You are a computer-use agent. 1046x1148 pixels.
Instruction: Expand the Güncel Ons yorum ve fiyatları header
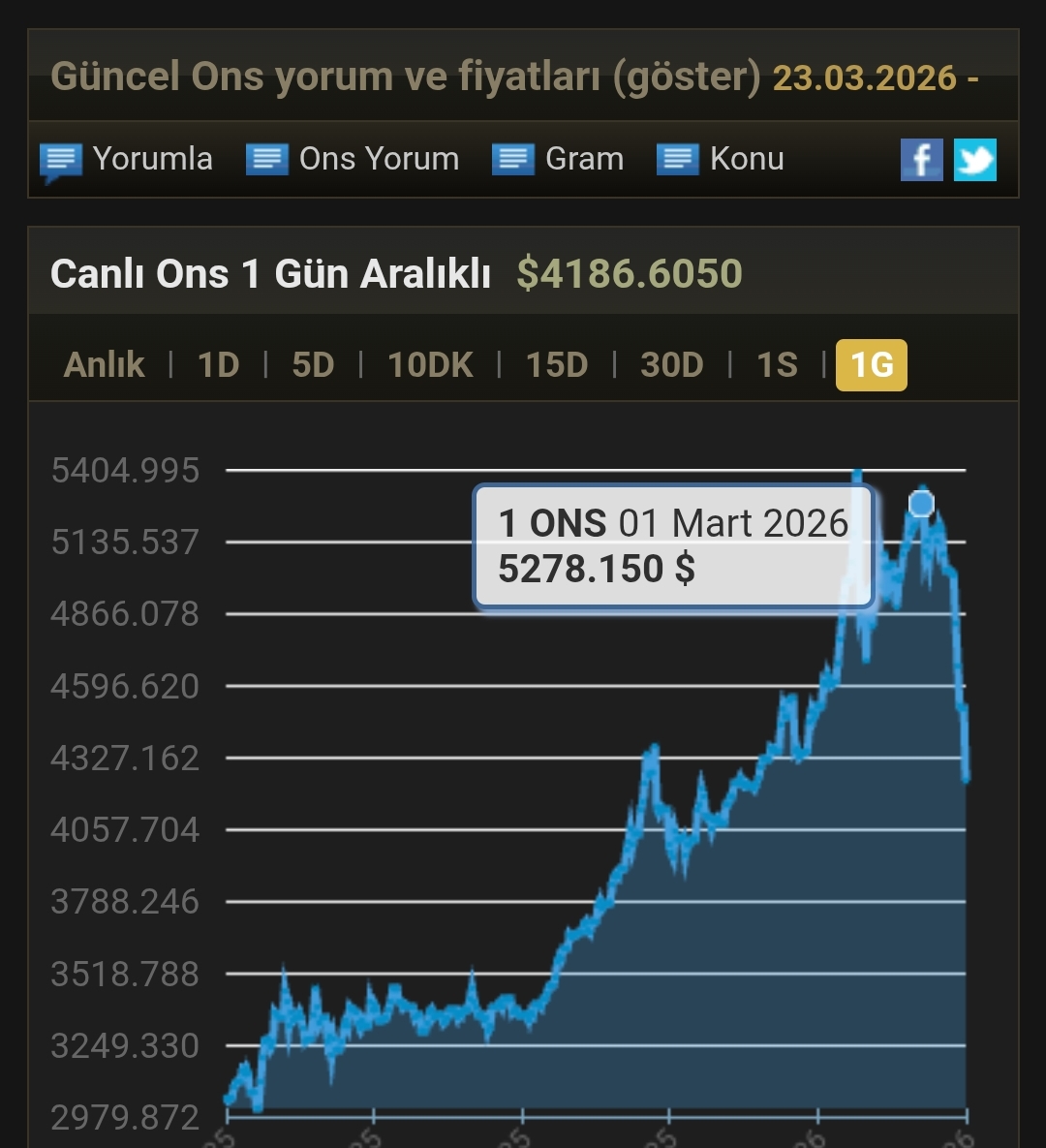(405, 77)
